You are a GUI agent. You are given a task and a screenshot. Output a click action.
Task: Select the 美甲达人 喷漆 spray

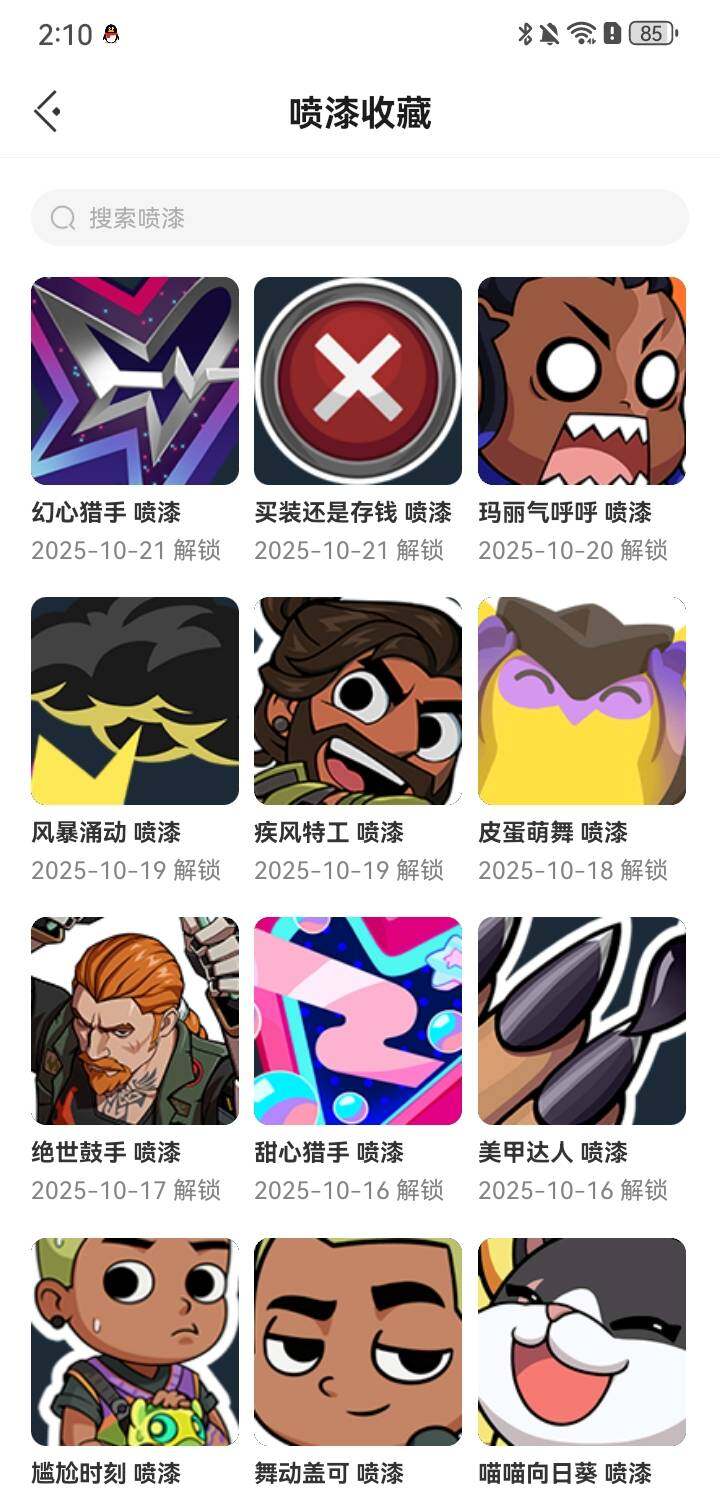582,1021
